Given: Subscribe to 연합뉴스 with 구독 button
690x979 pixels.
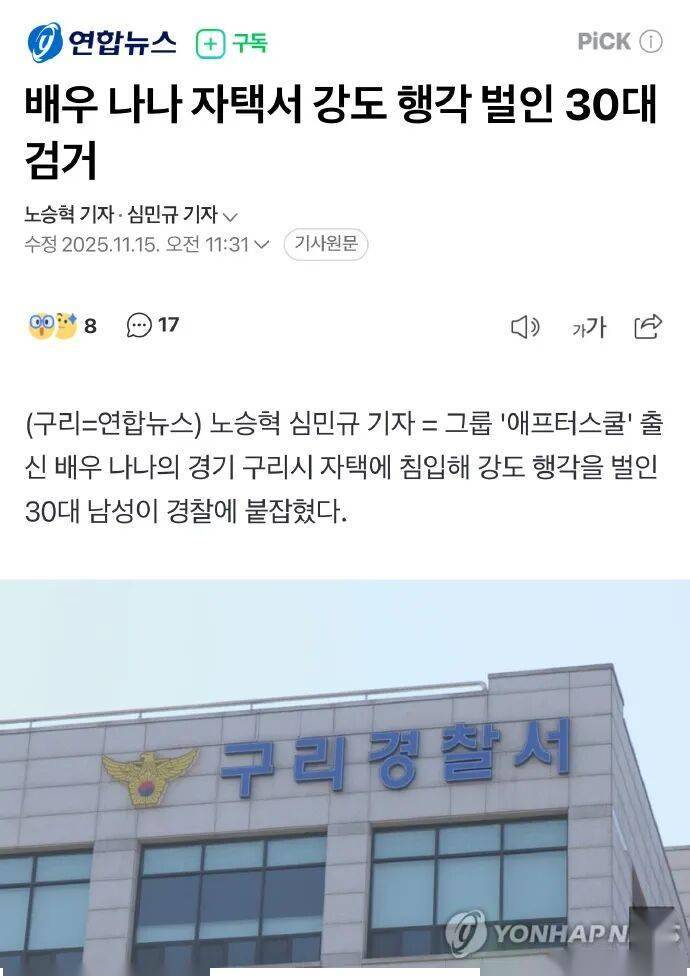Looking at the screenshot, I should point(232,43).
